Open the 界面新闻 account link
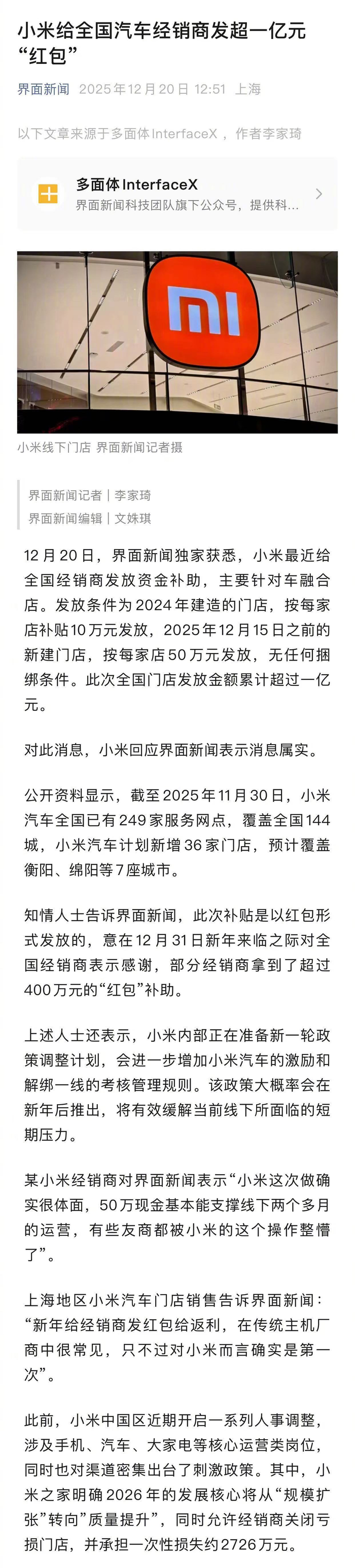 click(x=43, y=90)
